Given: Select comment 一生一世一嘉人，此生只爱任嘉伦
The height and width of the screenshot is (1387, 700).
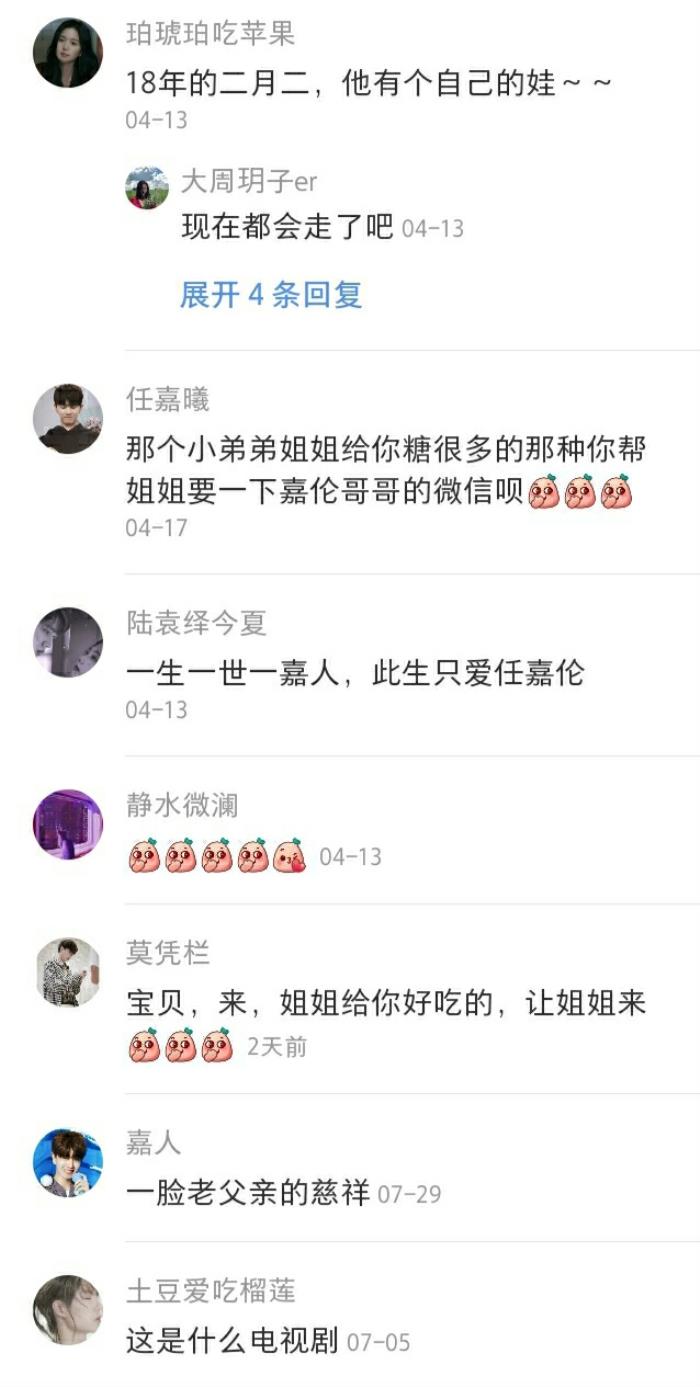Looking at the screenshot, I should [355, 672].
